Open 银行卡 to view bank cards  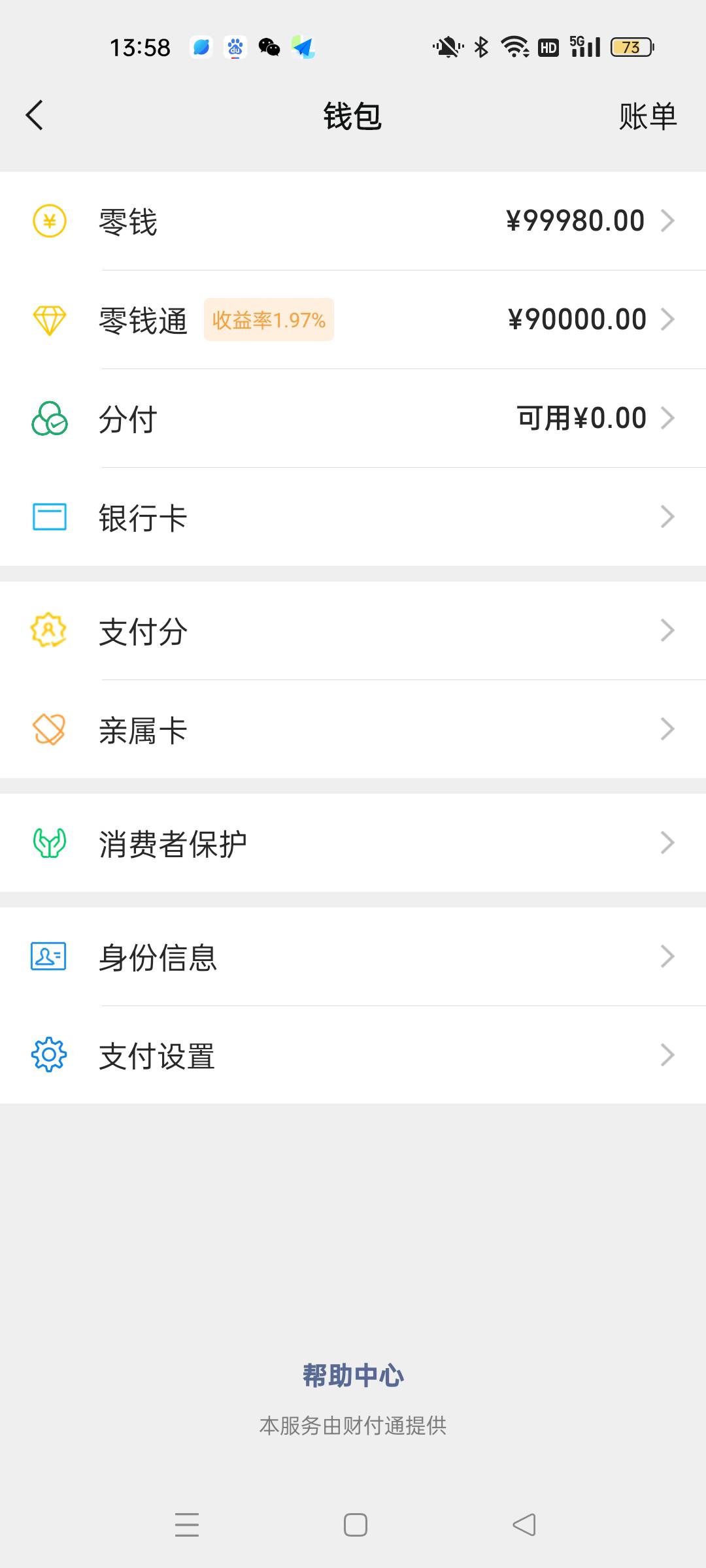click(x=353, y=517)
